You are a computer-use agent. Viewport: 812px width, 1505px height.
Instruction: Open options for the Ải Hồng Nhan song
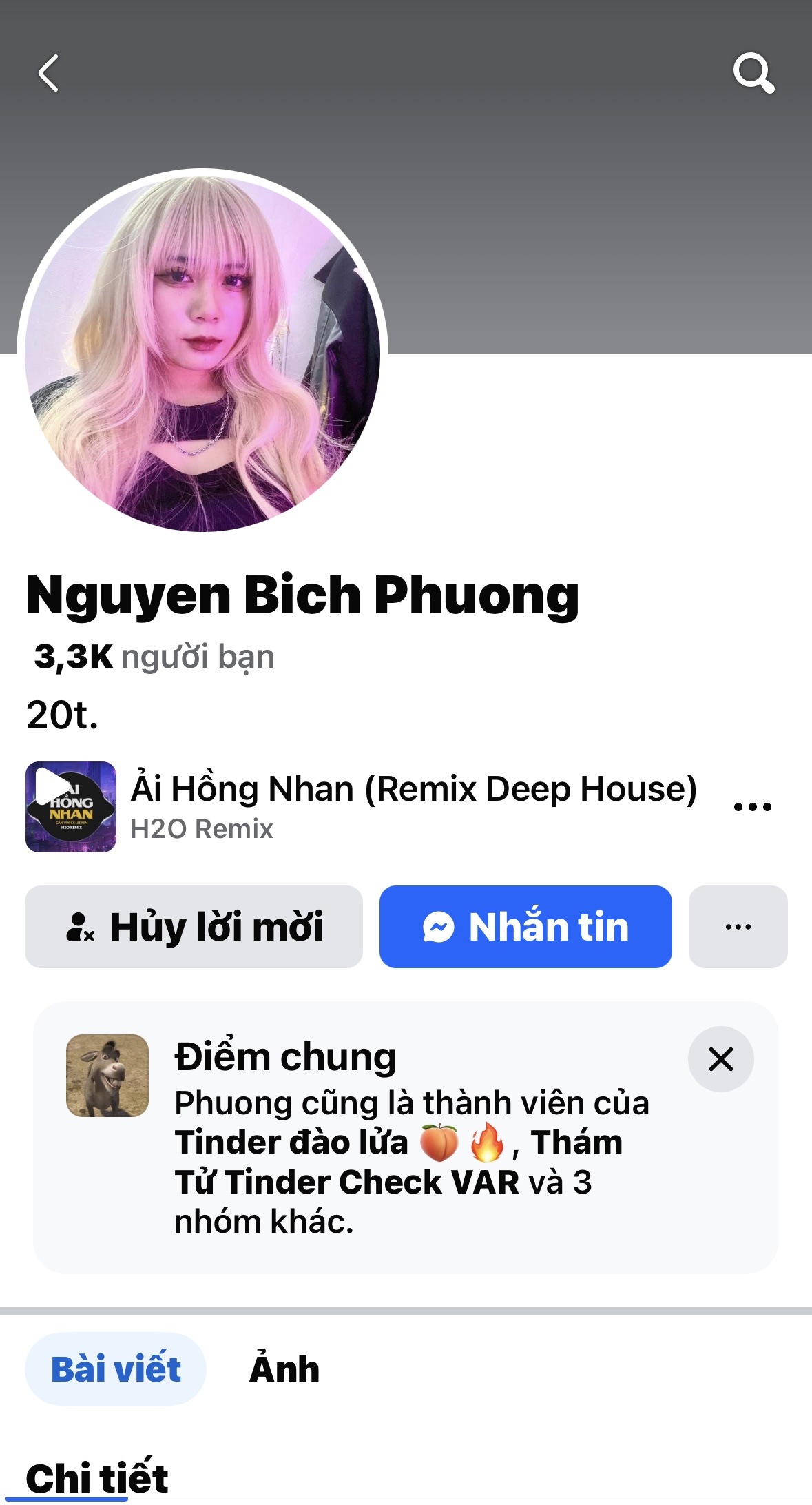[x=752, y=806]
